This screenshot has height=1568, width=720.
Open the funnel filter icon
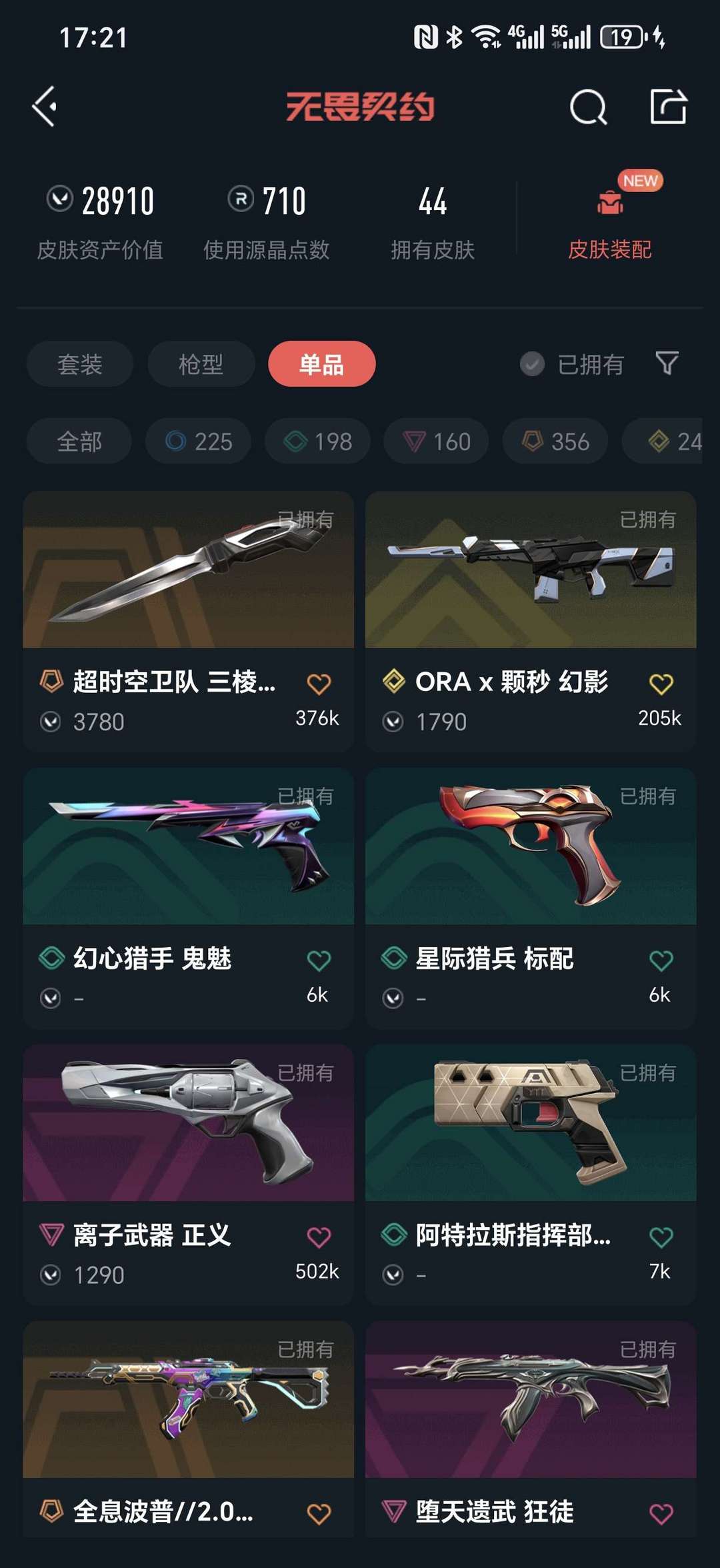[x=667, y=363]
